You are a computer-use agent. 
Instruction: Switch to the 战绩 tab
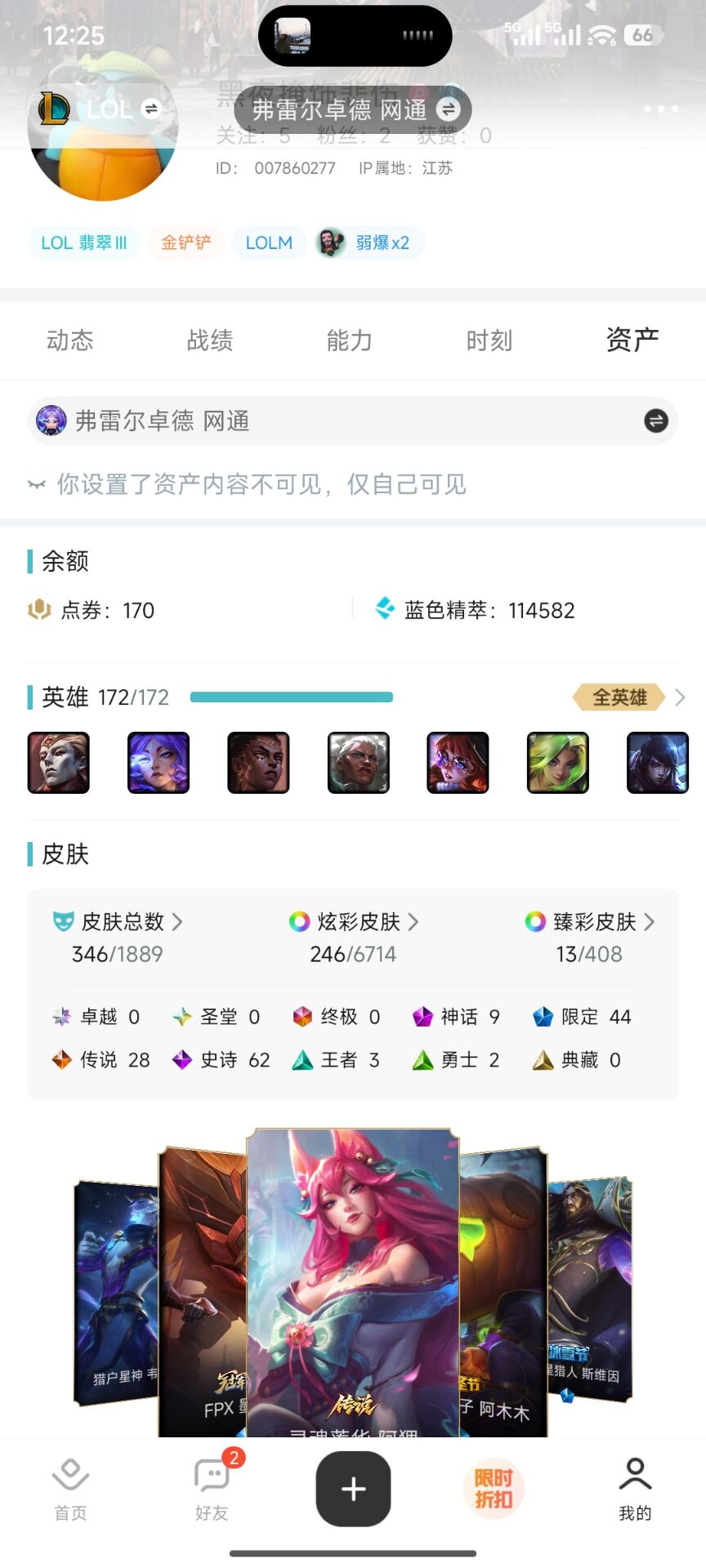coord(210,340)
